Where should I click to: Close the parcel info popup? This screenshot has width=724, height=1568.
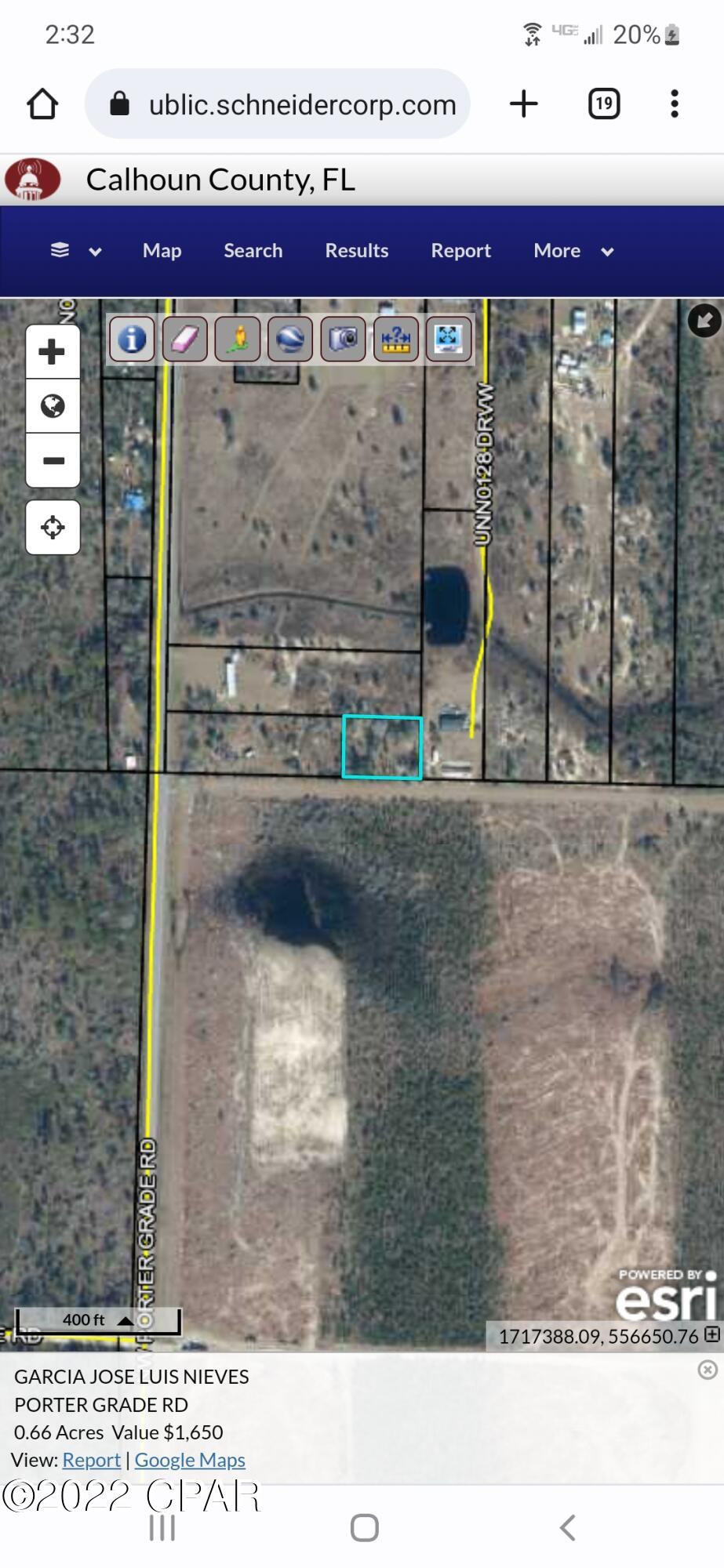[707, 1370]
